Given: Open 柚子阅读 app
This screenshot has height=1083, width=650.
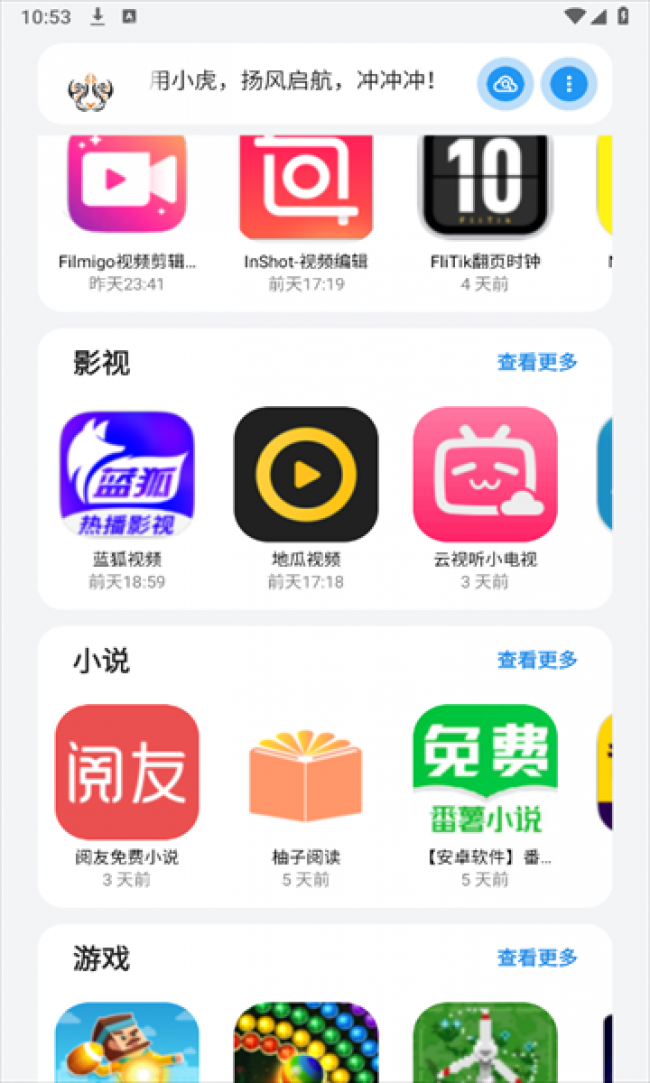Looking at the screenshot, I should (x=306, y=772).
